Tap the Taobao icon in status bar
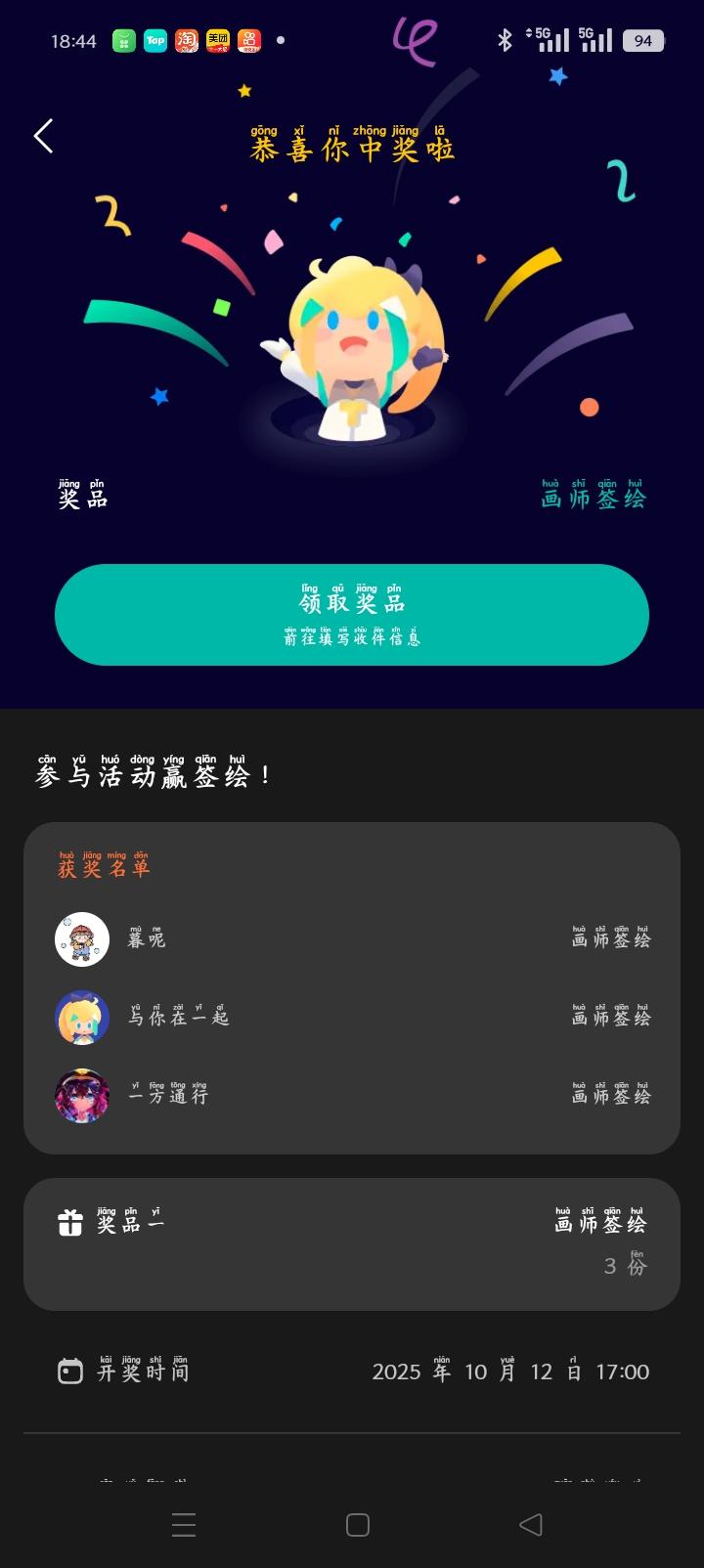The width and height of the screenshot is (704, 1568). pyautogui.click(x=185, y=41)
